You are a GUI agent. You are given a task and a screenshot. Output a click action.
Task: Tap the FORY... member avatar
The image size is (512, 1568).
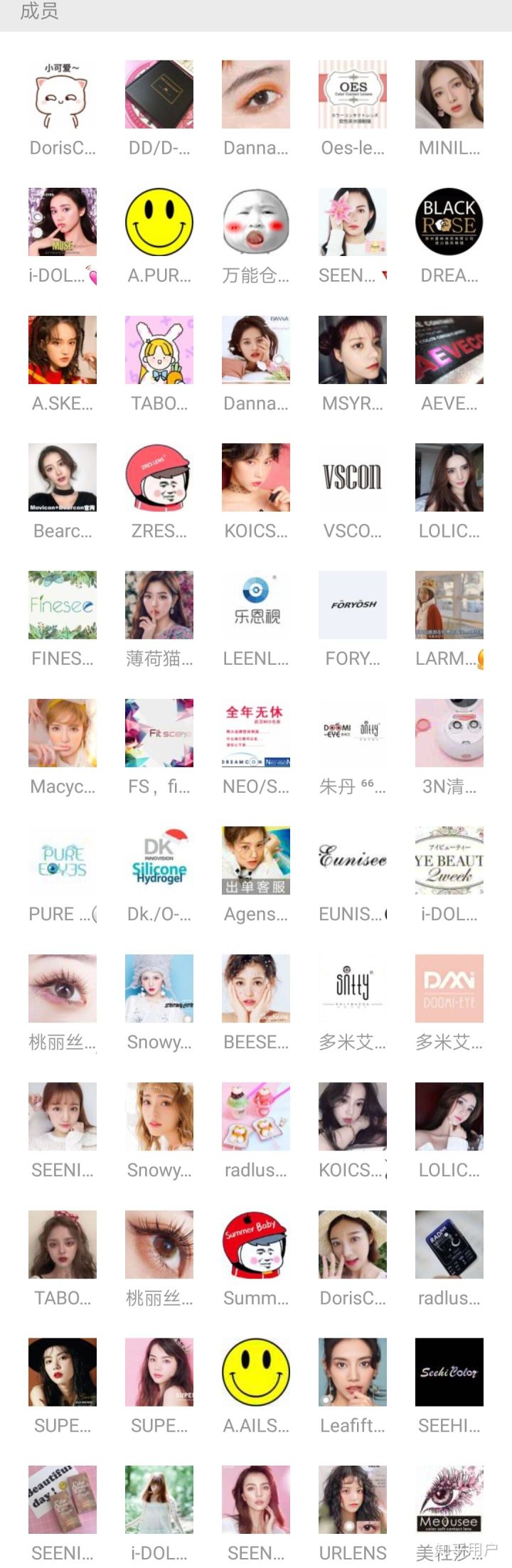pyautogui.click(x=353, y=605)
